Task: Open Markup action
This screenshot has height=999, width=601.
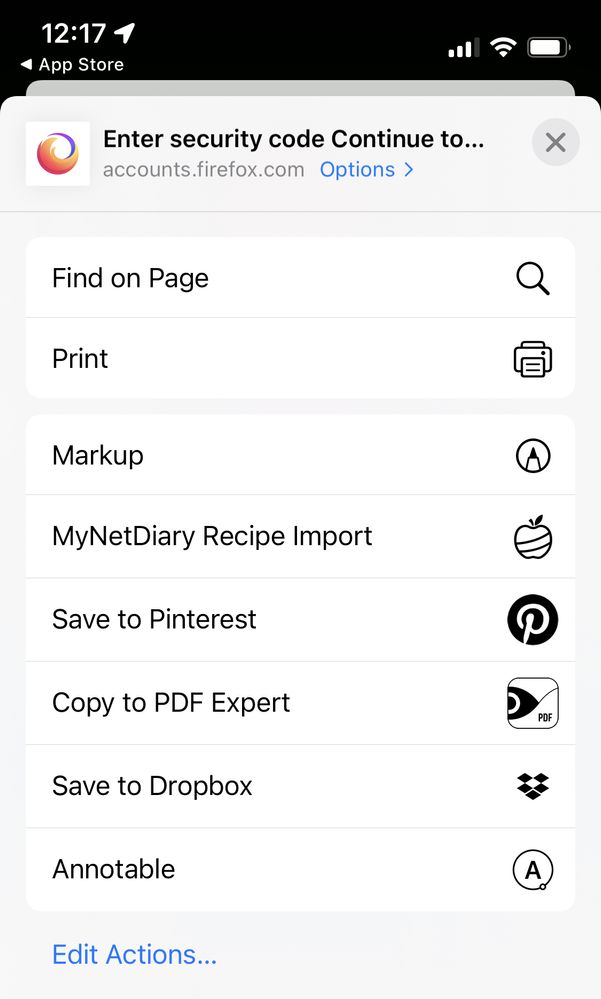Action: tap(300, 455)
